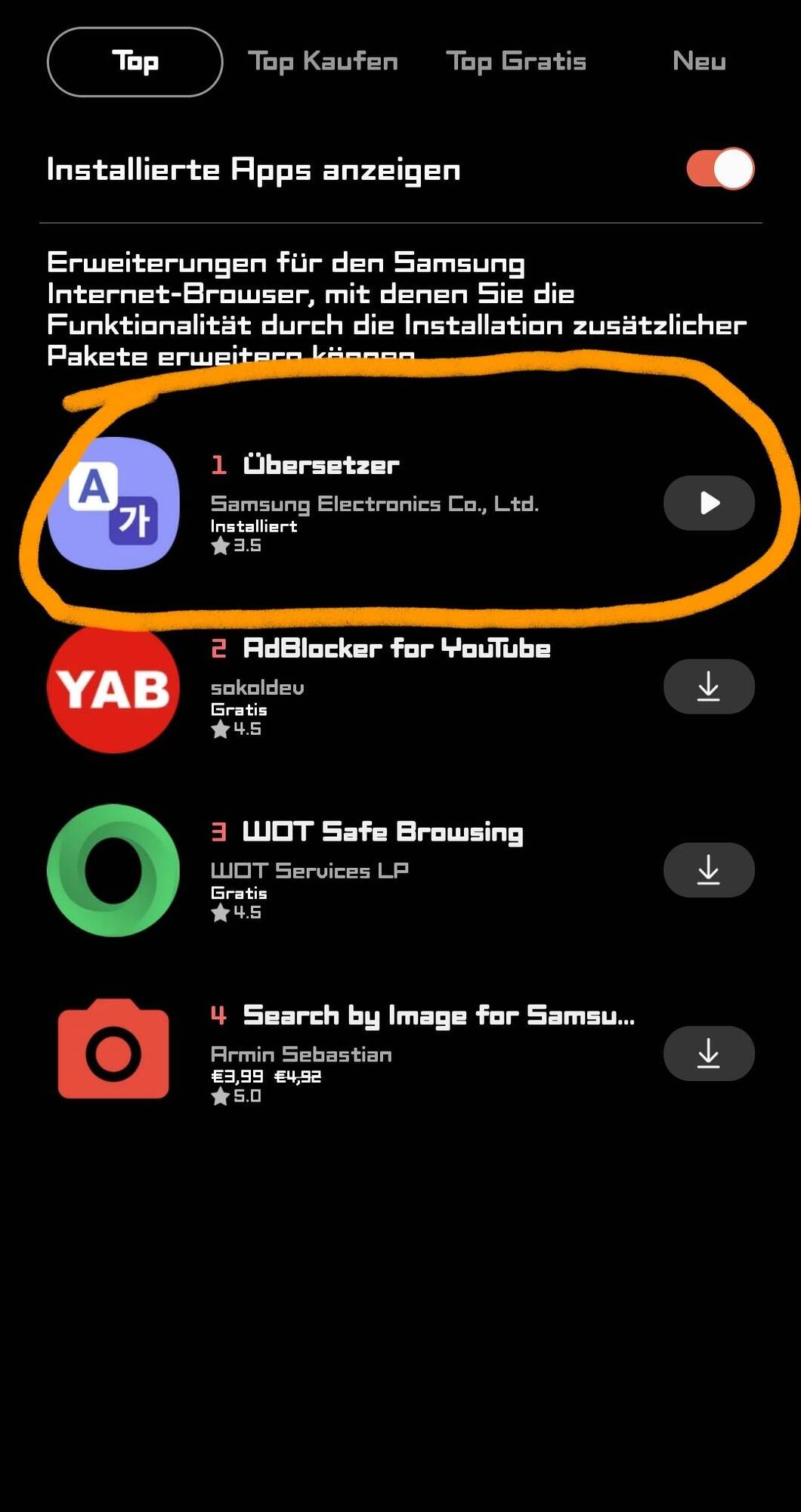Switch to the Top Gratis tab
This screenshot has height=1512, width=801.
coord(516,62)
